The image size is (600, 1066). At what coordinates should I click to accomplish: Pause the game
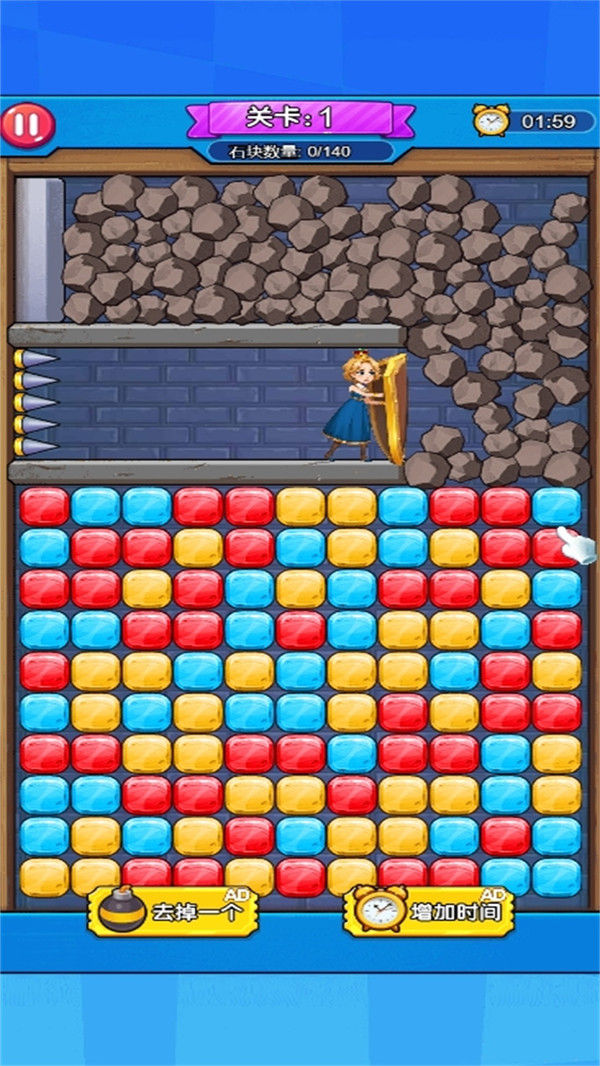[28, 124]
